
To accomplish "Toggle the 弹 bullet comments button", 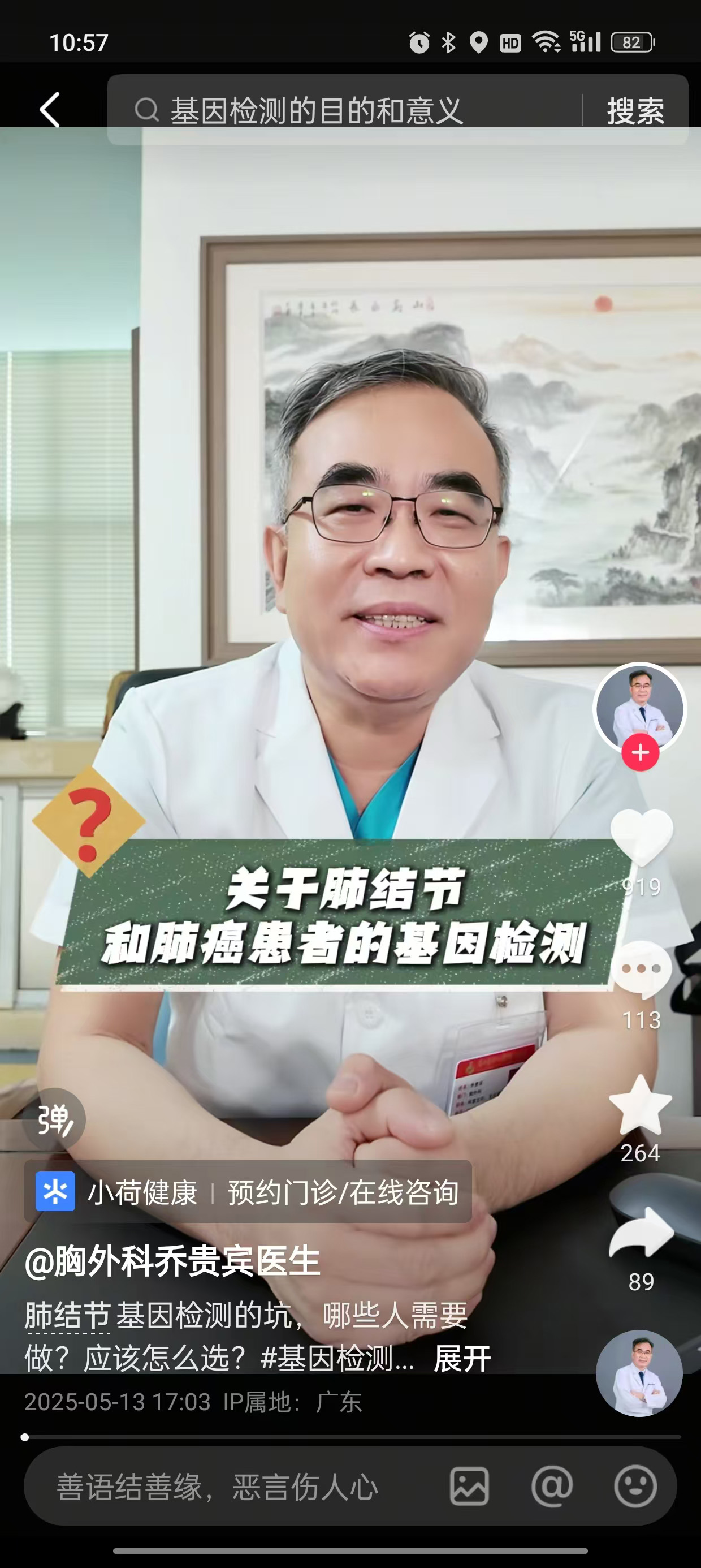I will pyautogui.click(x=54, y=1119).
